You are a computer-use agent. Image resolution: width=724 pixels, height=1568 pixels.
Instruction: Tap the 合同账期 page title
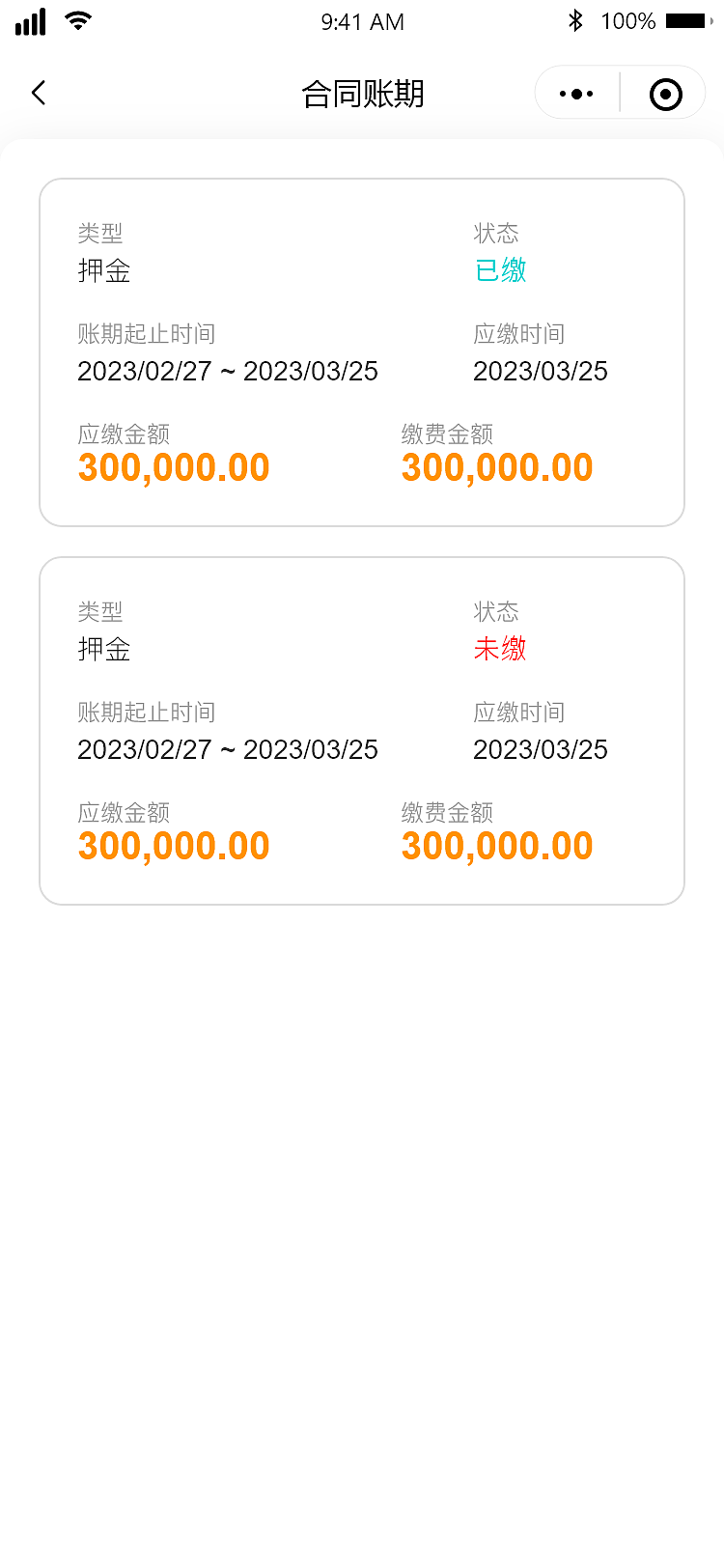pyautogui.click(x=361, y=93)
